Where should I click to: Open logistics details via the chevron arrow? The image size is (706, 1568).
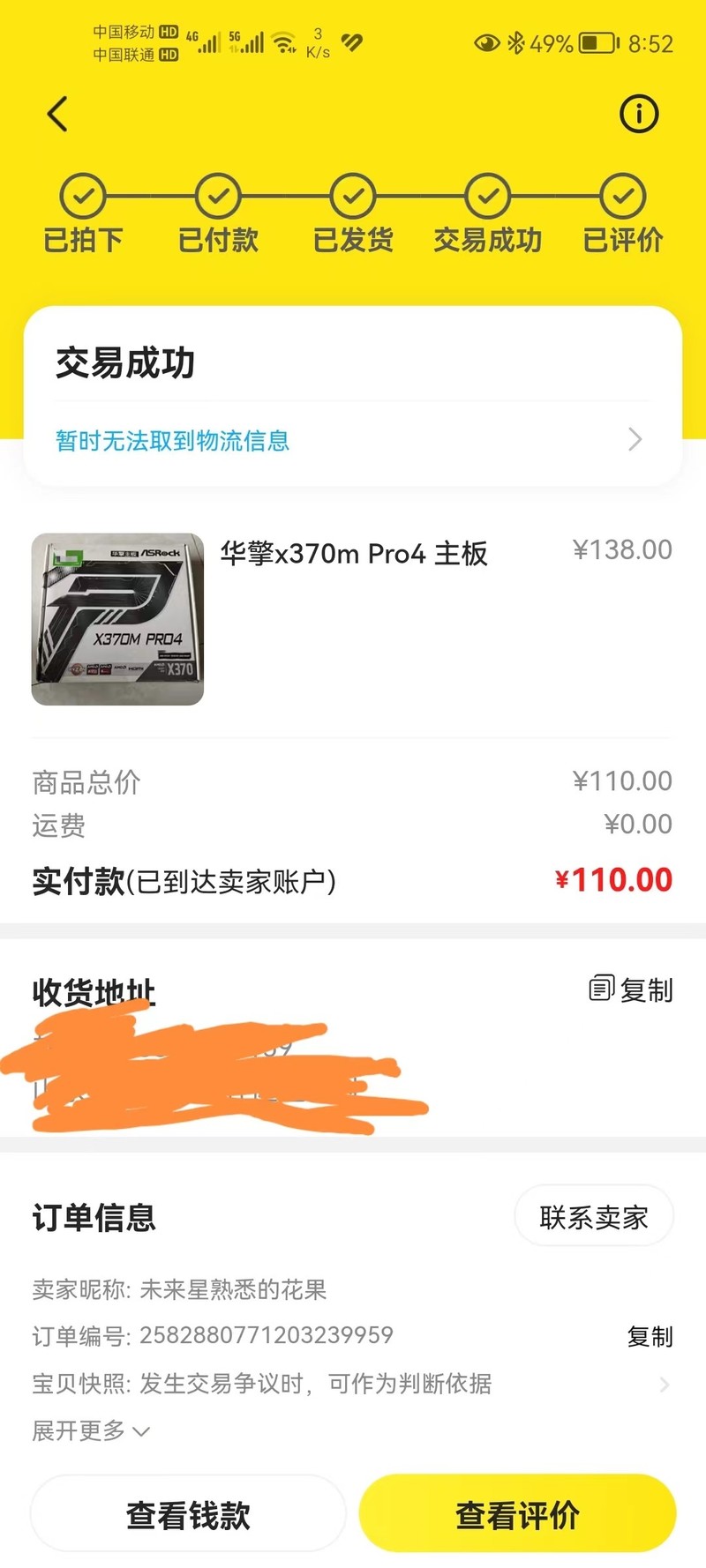(x=633, y=439)
